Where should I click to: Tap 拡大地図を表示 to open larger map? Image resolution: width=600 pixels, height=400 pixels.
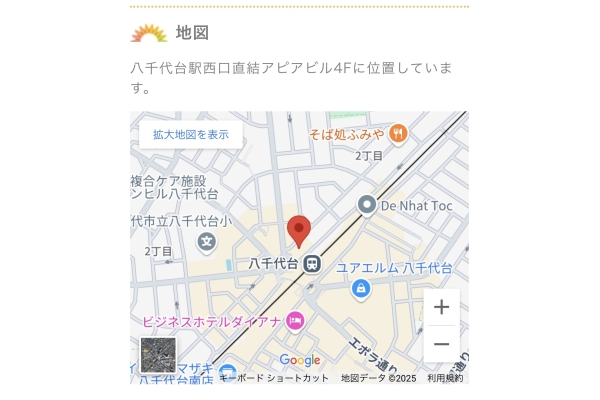pos(190,134)
